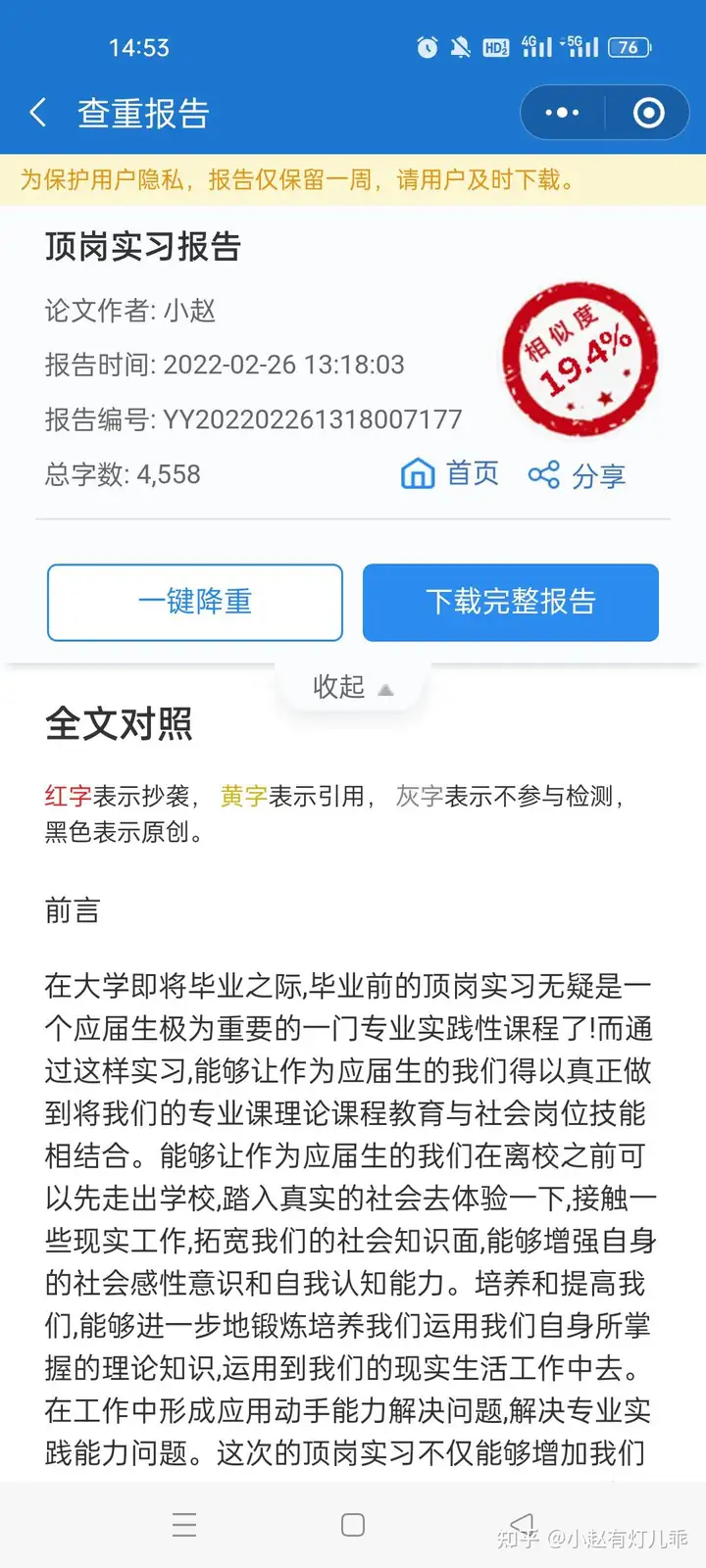Tap the share icon beside 分享
This screenshot has height=1568, width=706.
pyautogui.click(x=544, y=473)
